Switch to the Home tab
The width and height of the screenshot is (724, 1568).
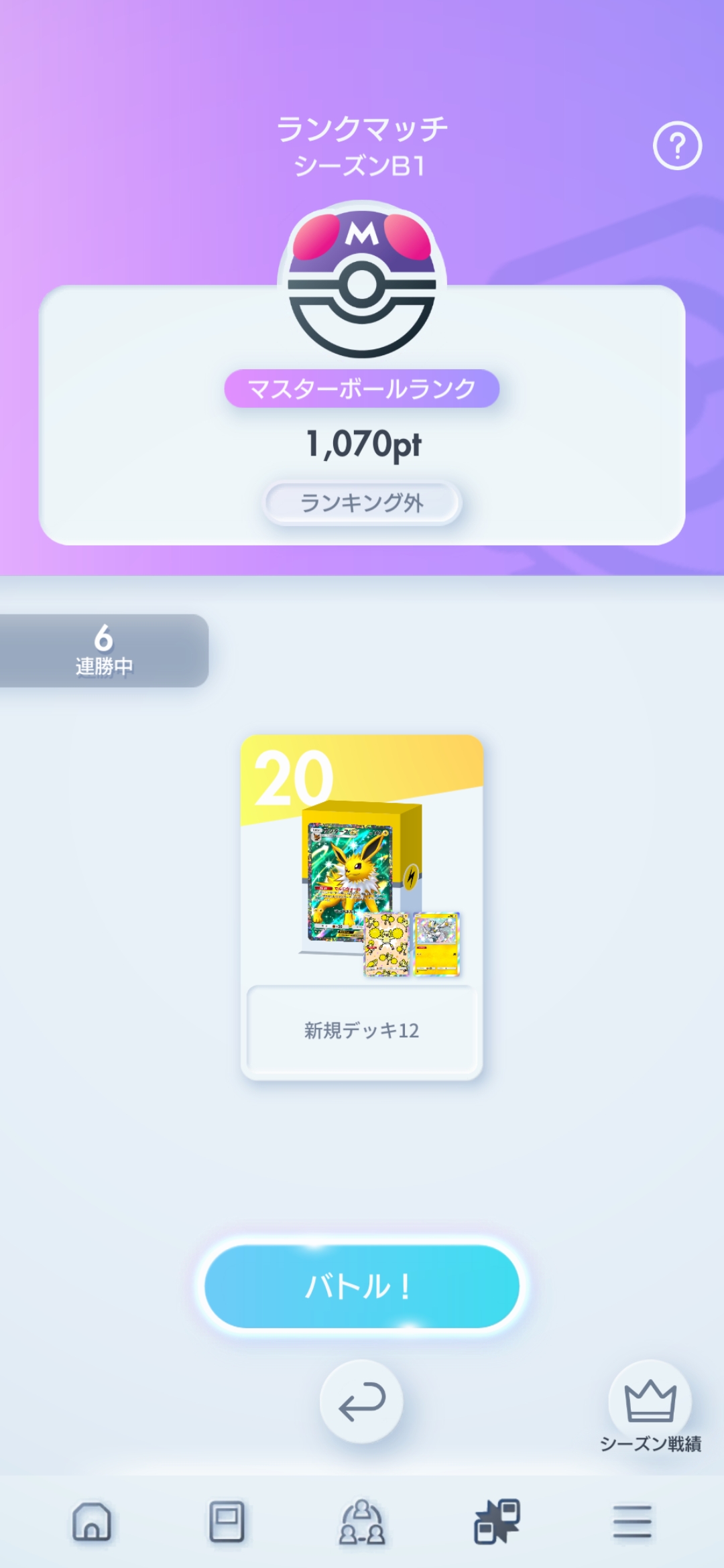point(92,1522)
